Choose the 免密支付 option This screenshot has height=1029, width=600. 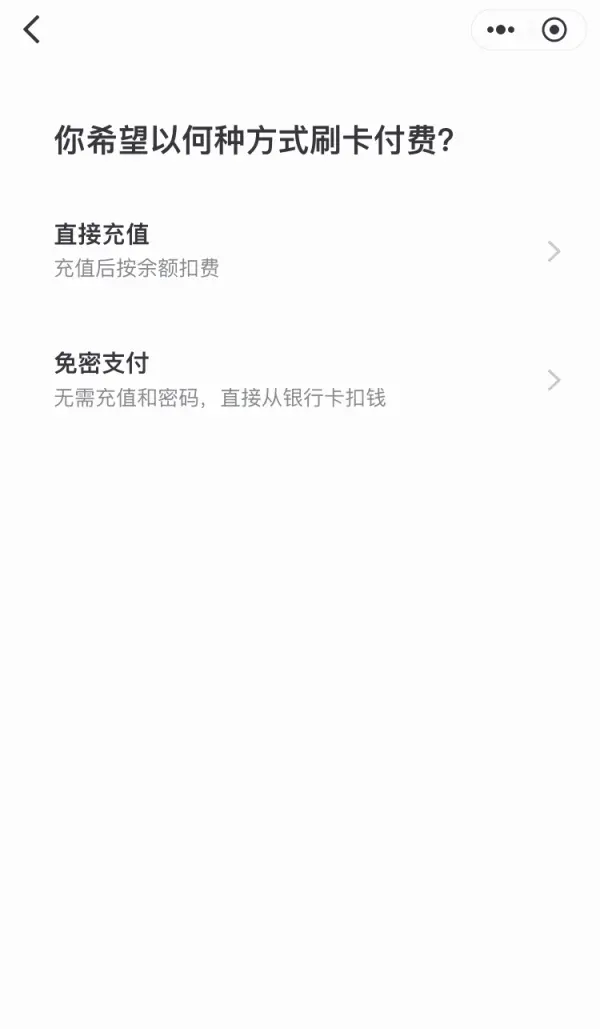coord(300,379)
